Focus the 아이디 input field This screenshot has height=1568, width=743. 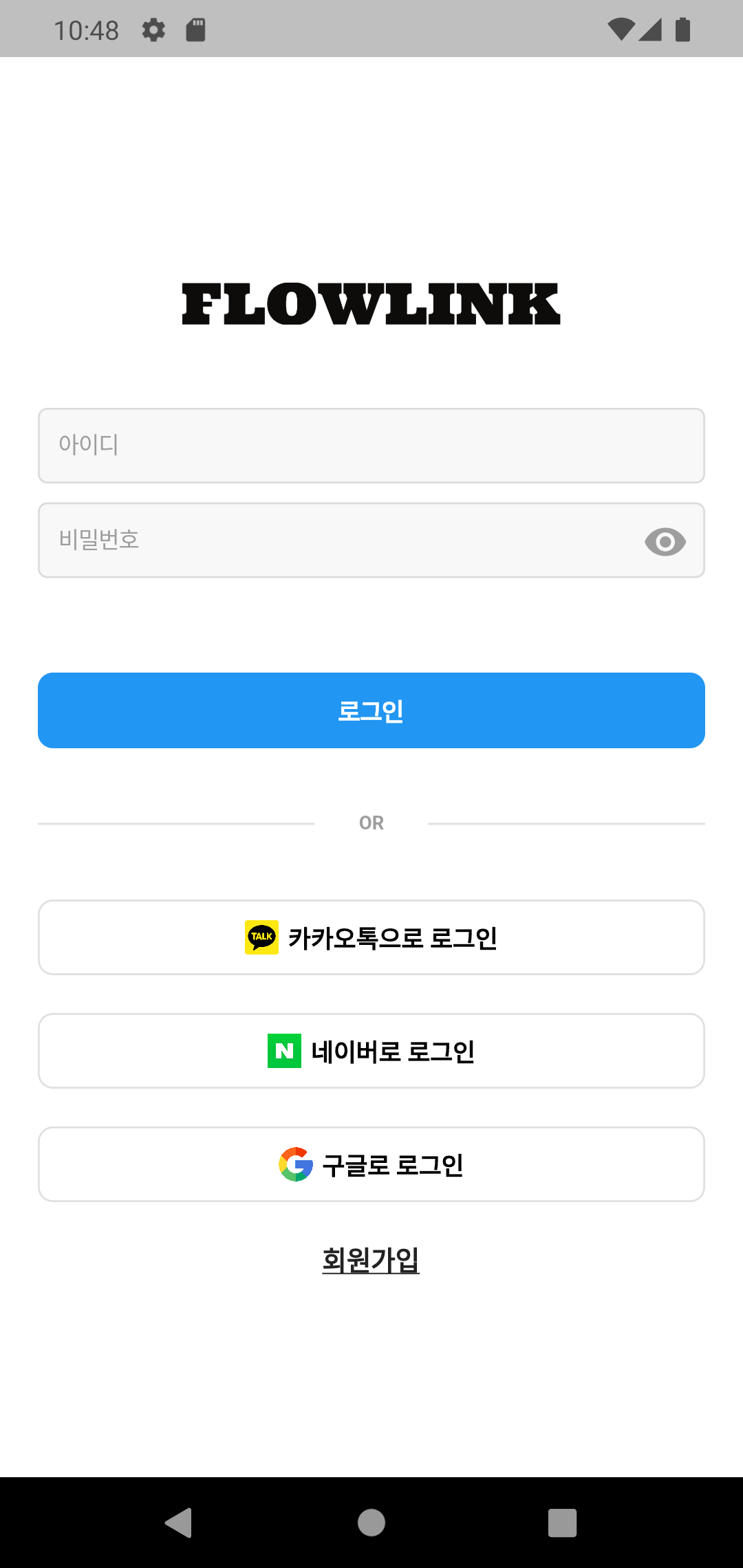[x=371, y=445]
